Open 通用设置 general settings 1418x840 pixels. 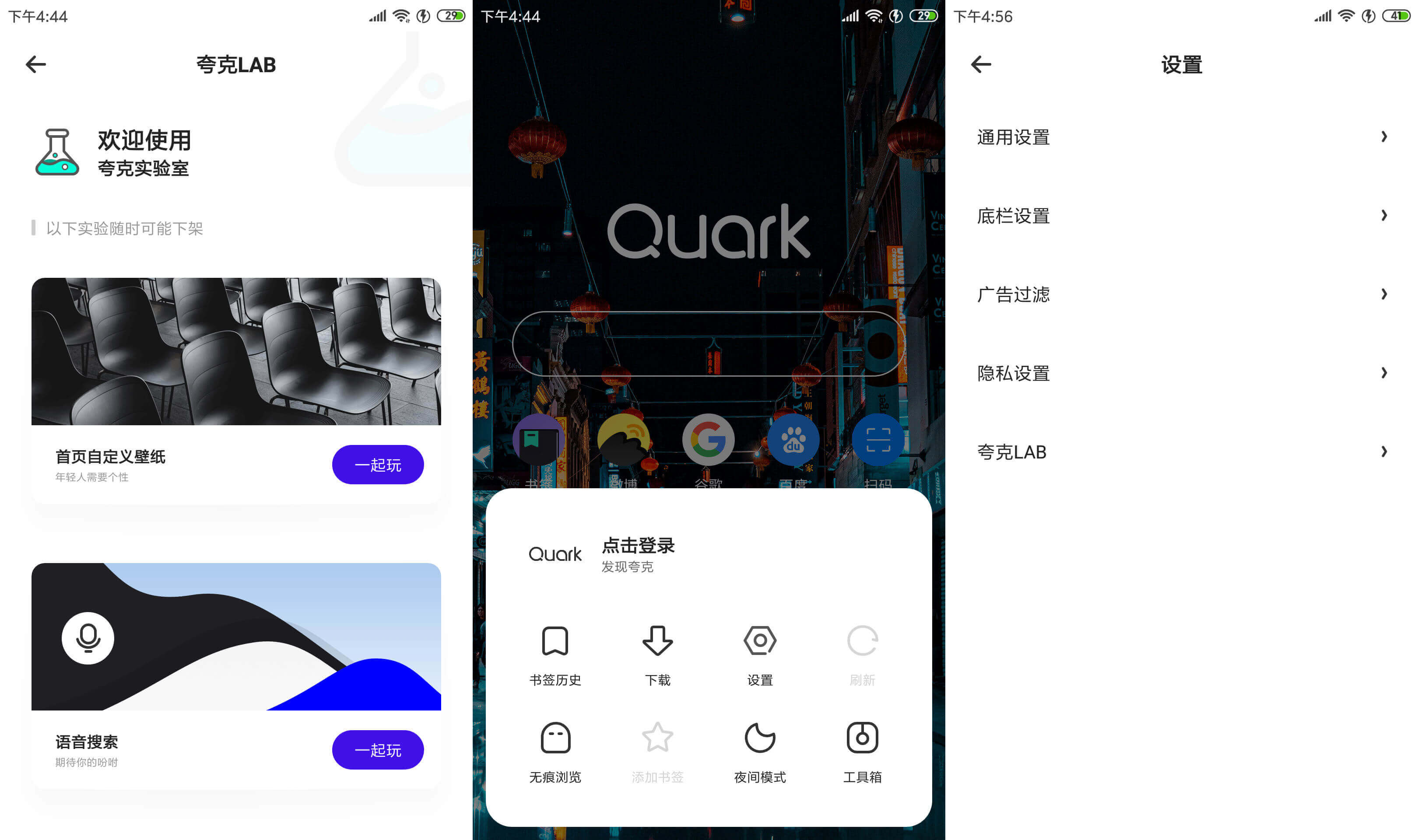[x=1181, y=137]
